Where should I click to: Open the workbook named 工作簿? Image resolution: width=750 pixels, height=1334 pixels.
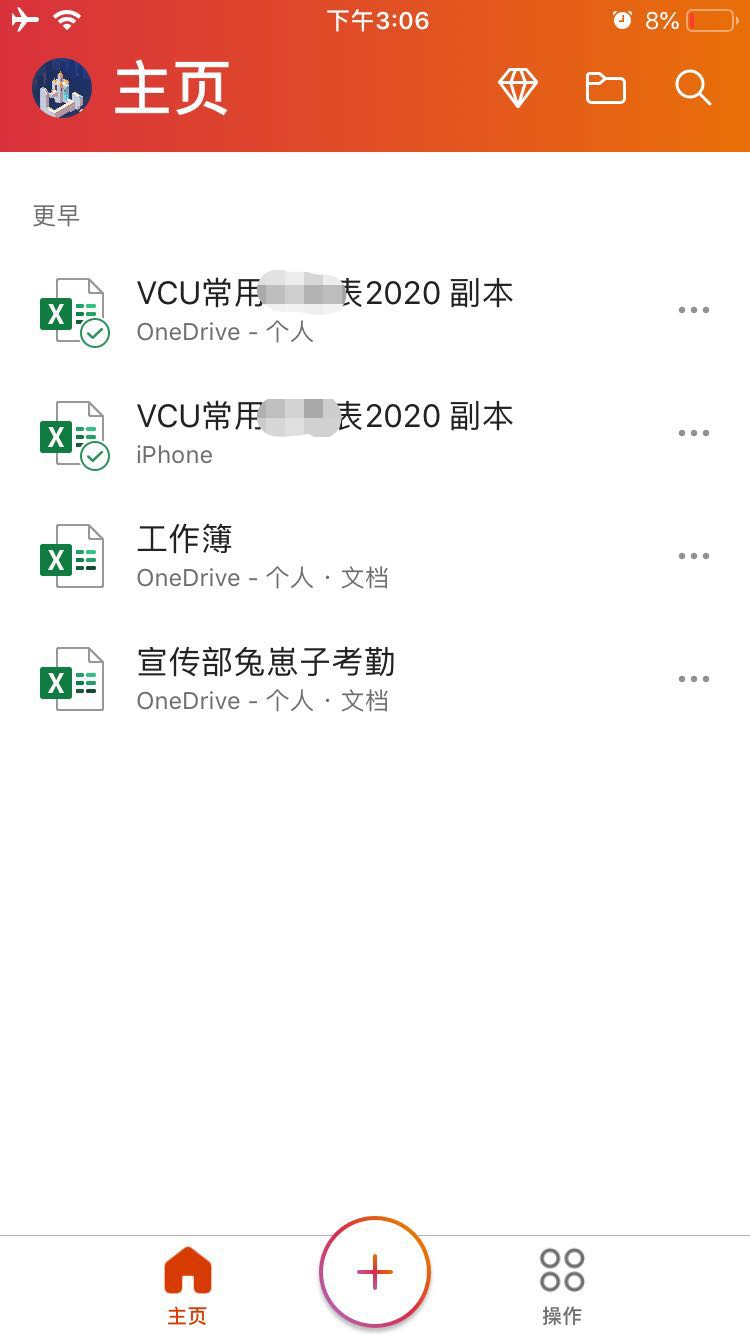tap(185, 540)
